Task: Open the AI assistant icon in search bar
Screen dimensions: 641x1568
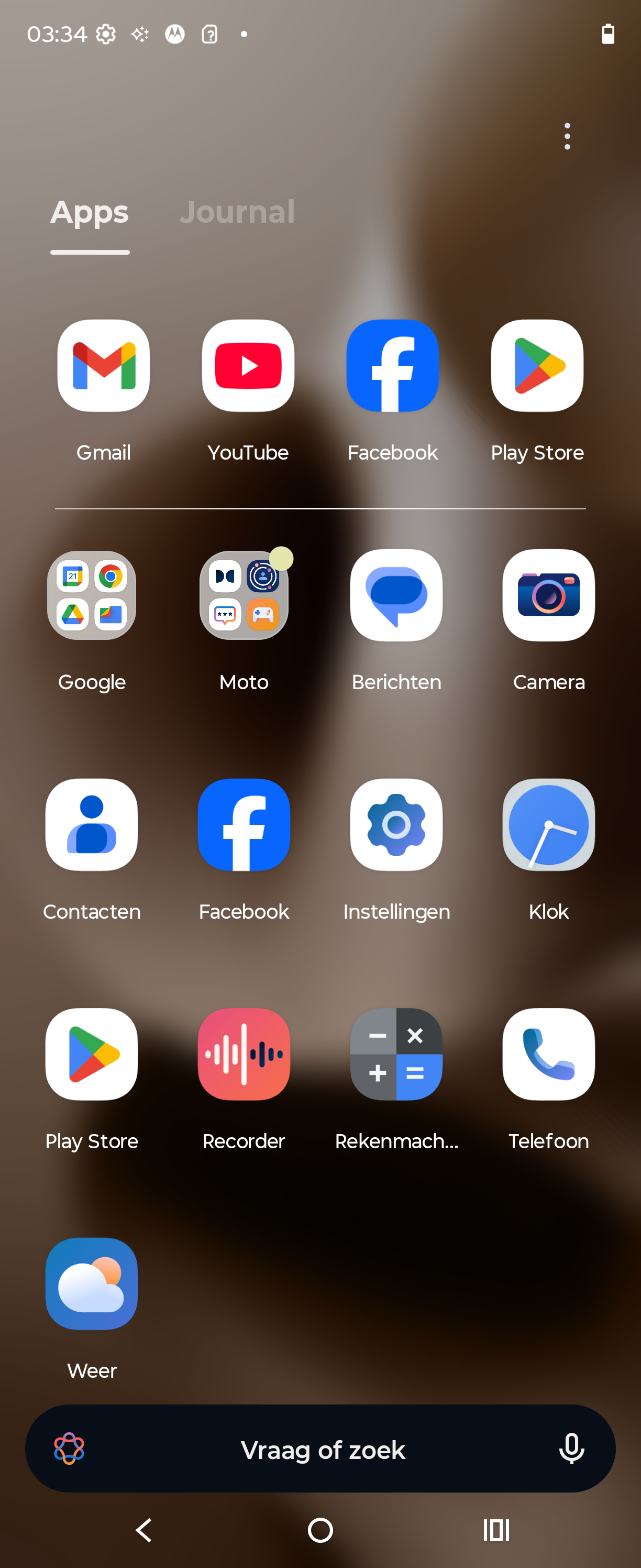Action: 69,1449
